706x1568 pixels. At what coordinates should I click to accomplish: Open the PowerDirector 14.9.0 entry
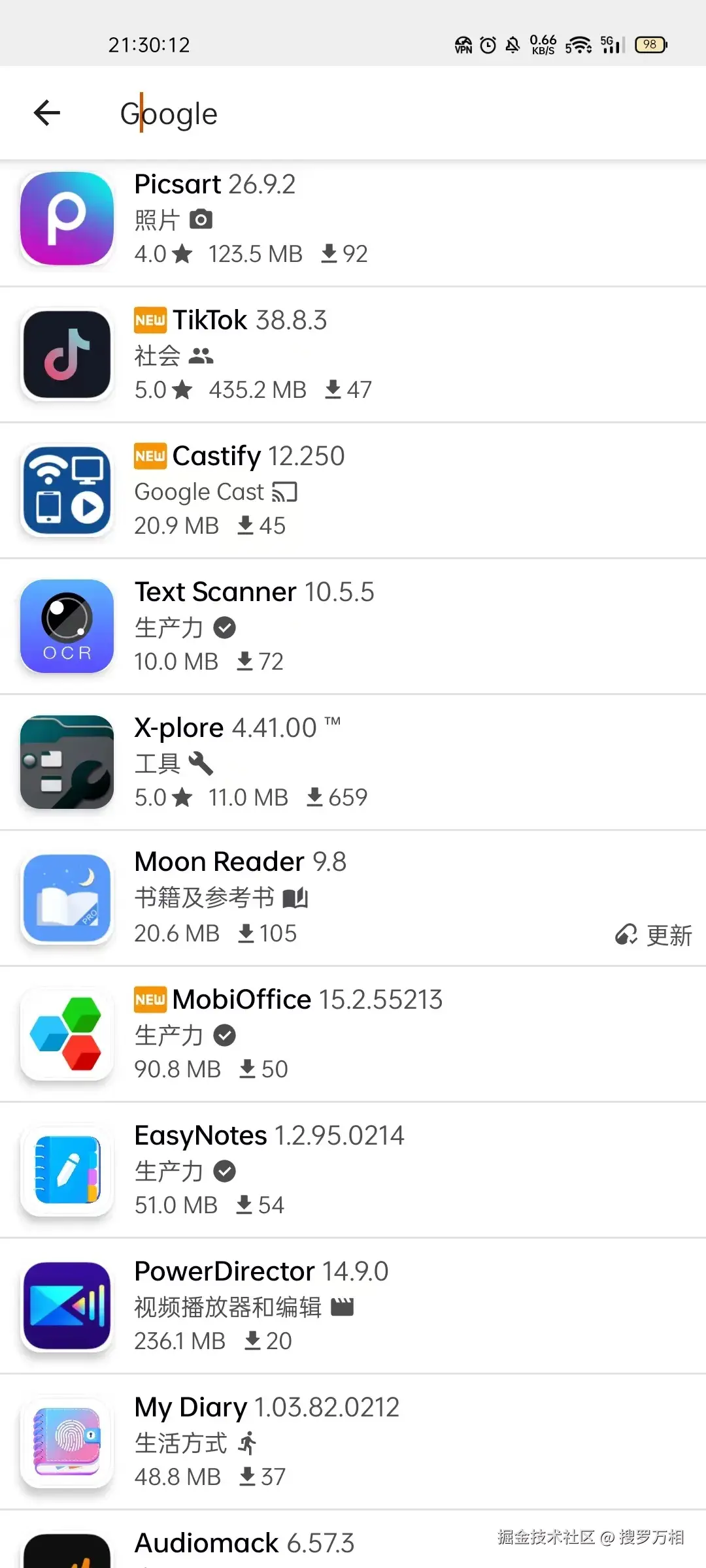[x=353, y=1306]
